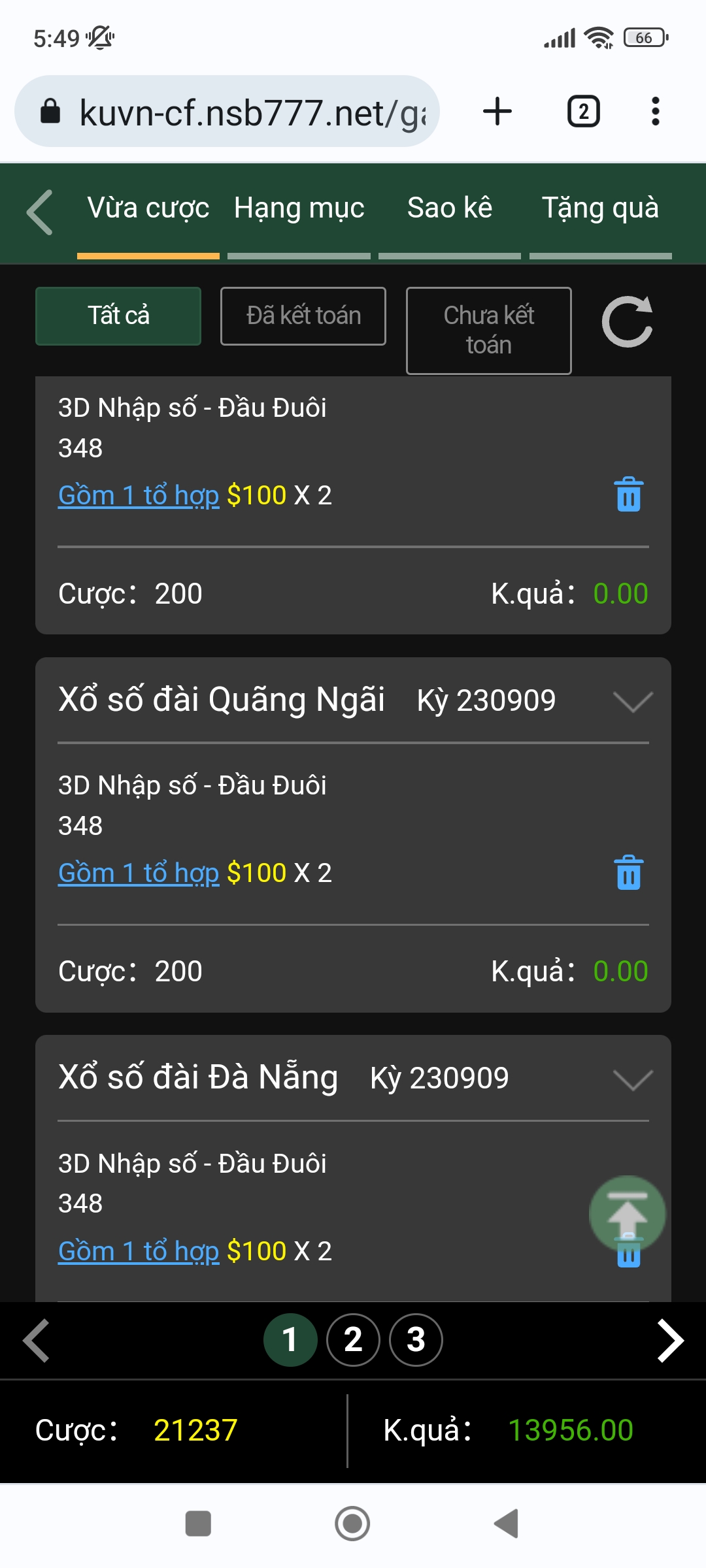Viewport: 706px width, 1568px height.
Task: Jump back to top with floating arrow
Action: 628,1214
